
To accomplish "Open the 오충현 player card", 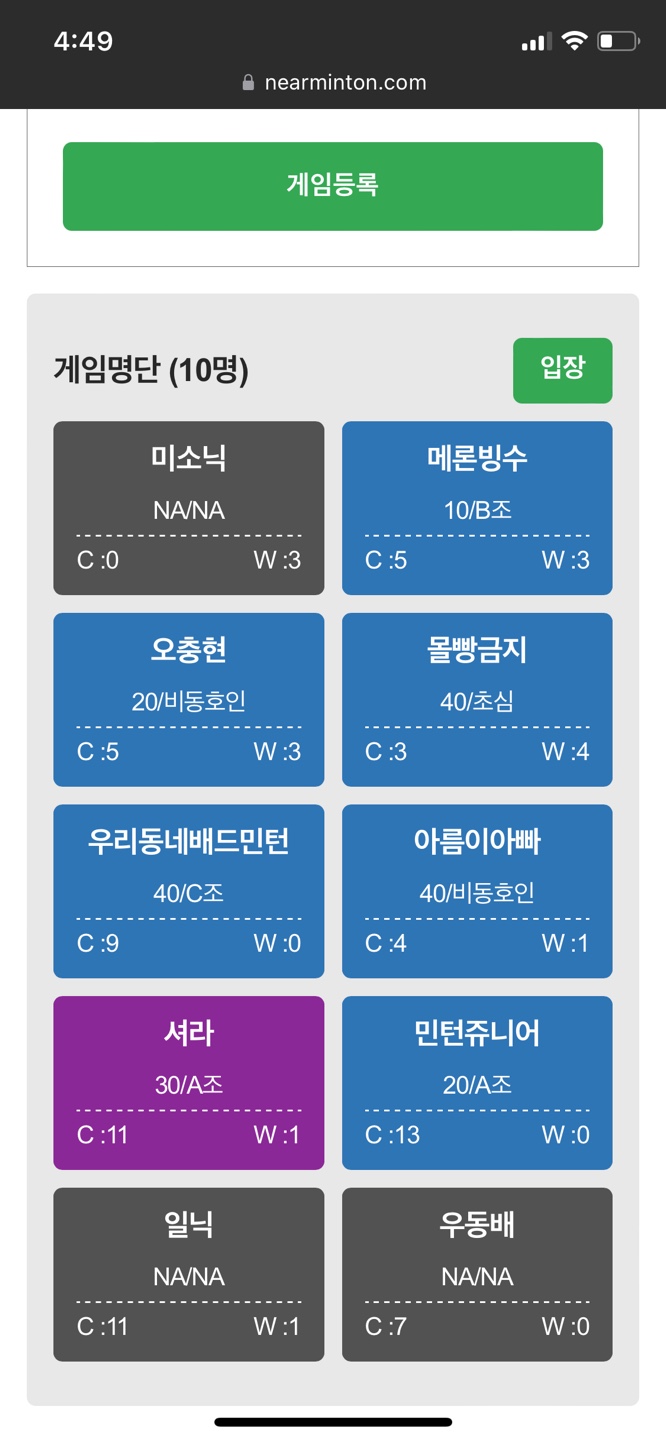I will [189, 700].
